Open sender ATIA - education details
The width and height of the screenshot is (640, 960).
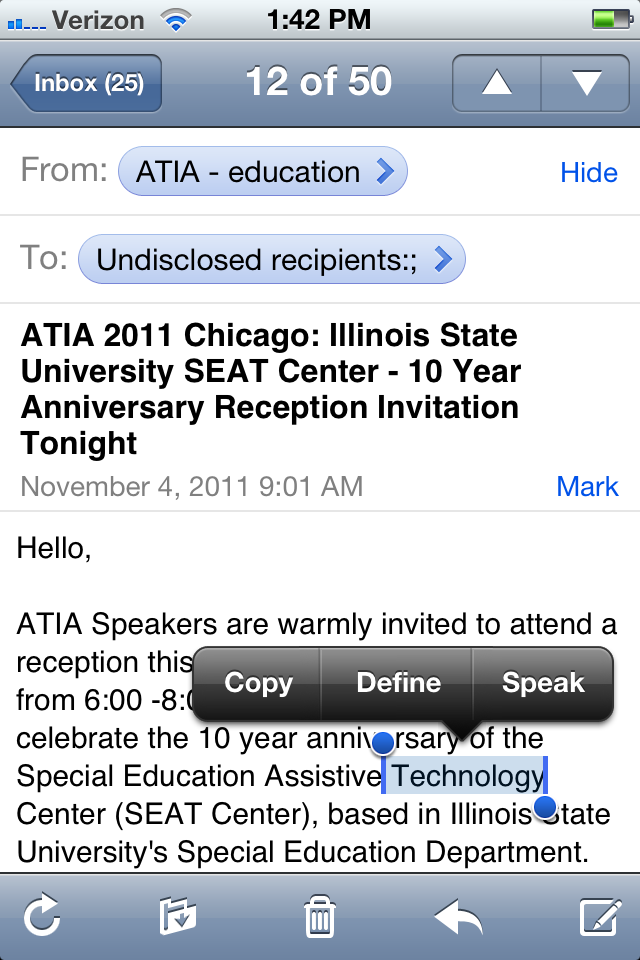[262, 172]
